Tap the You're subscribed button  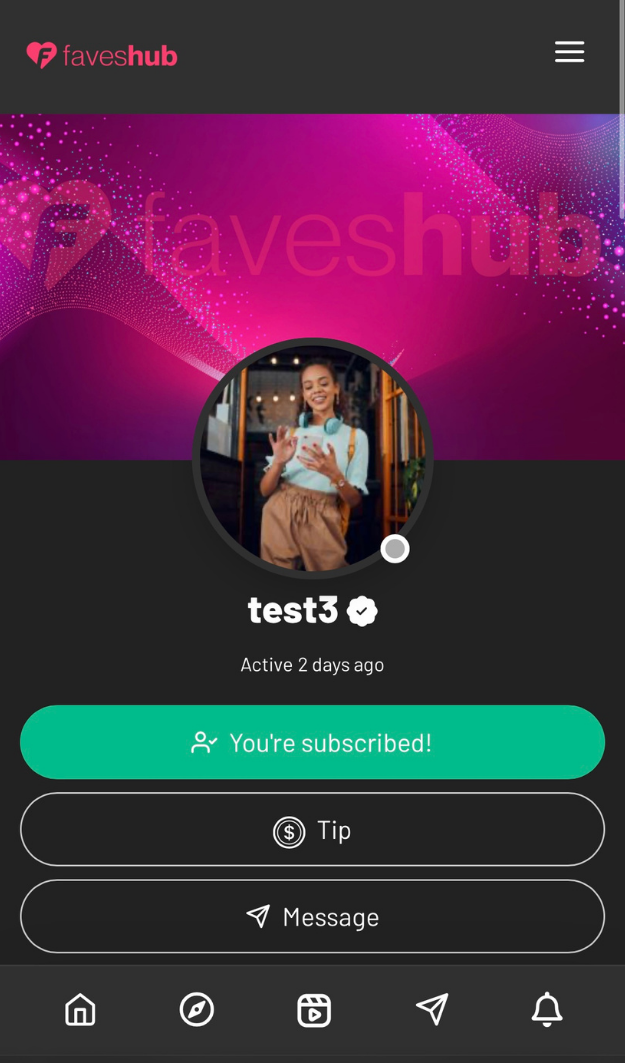(x=312, y=742)
